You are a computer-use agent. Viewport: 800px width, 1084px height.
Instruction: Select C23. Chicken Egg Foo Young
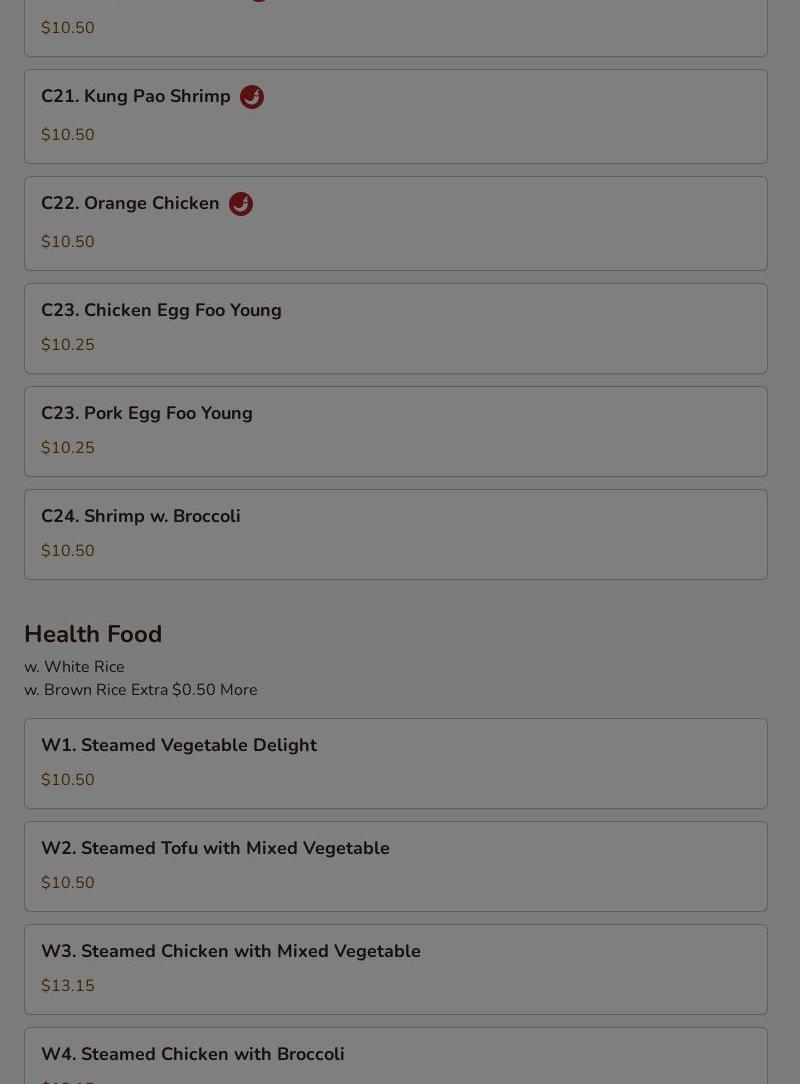pos(395,328)
